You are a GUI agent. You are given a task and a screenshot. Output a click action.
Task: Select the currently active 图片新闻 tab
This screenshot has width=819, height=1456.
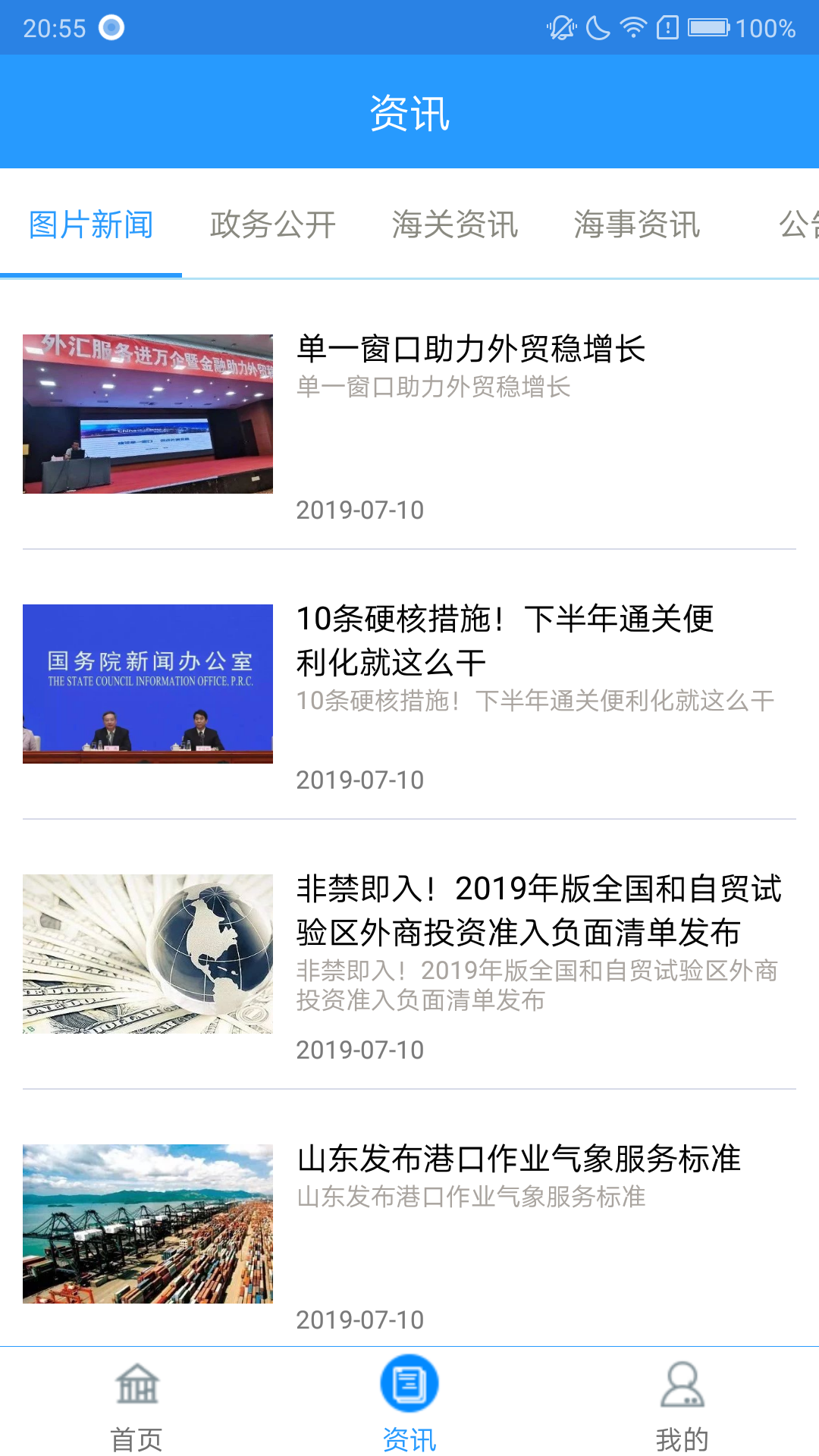click(90, 225)
